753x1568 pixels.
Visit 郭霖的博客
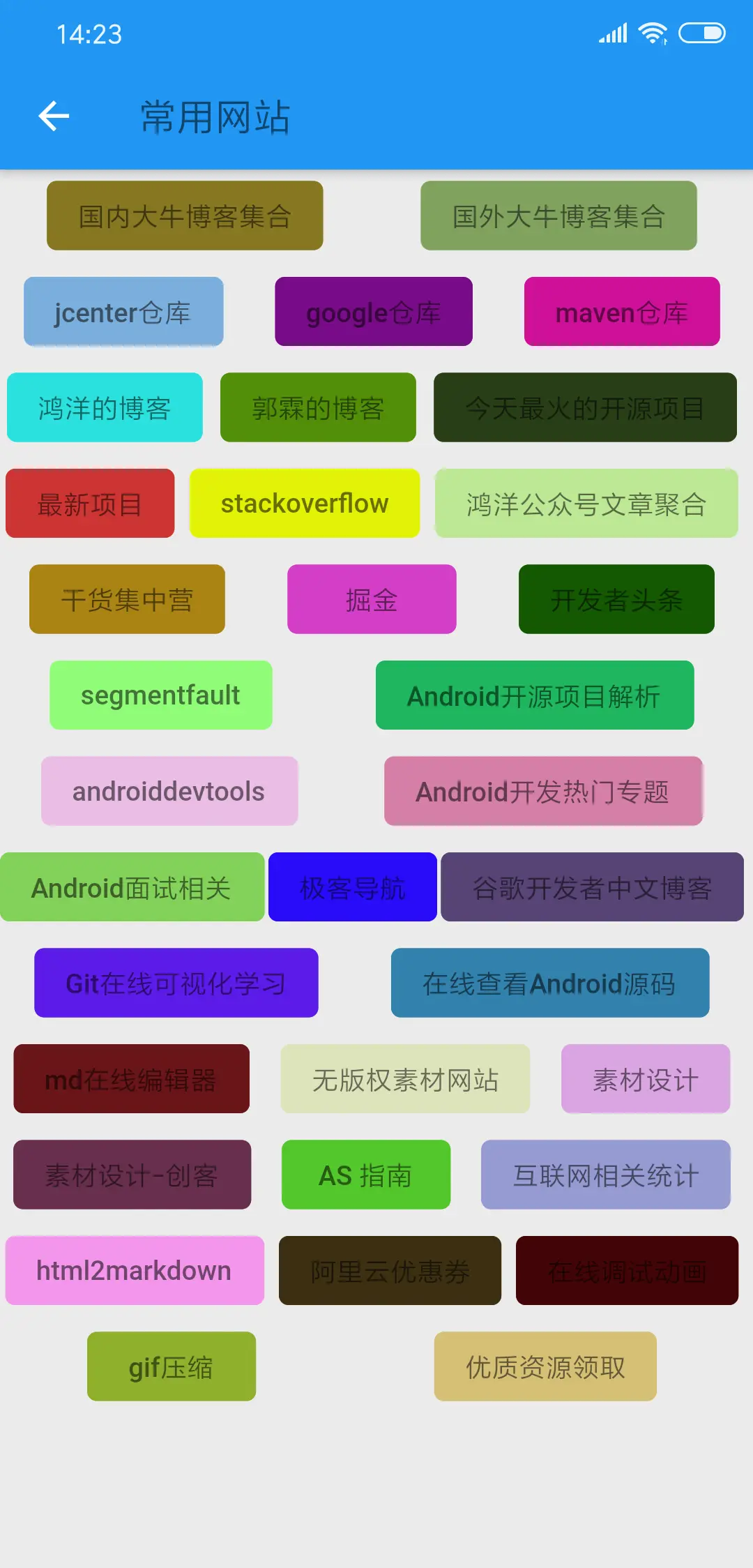[x=318, y=407]
